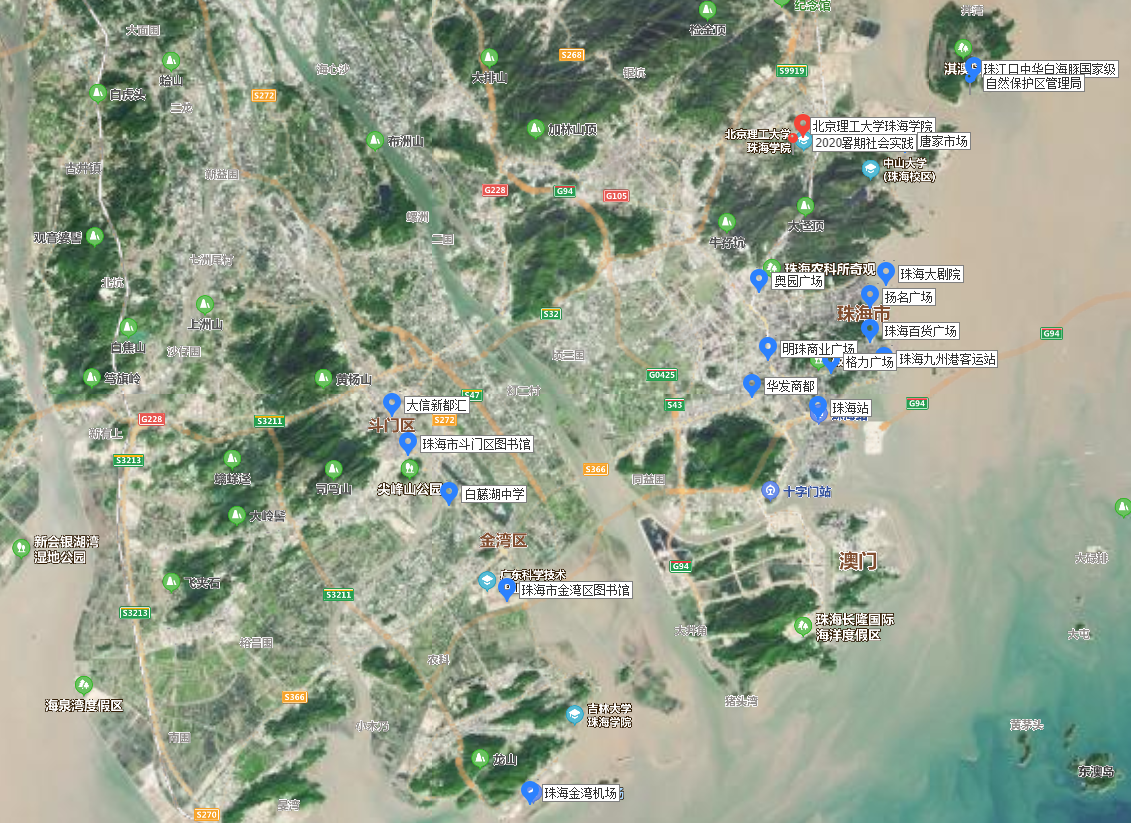Open the 白藤湖中学 map pin
The width and height of the screenshot is (1131, 823).
(x=449, y=492)
